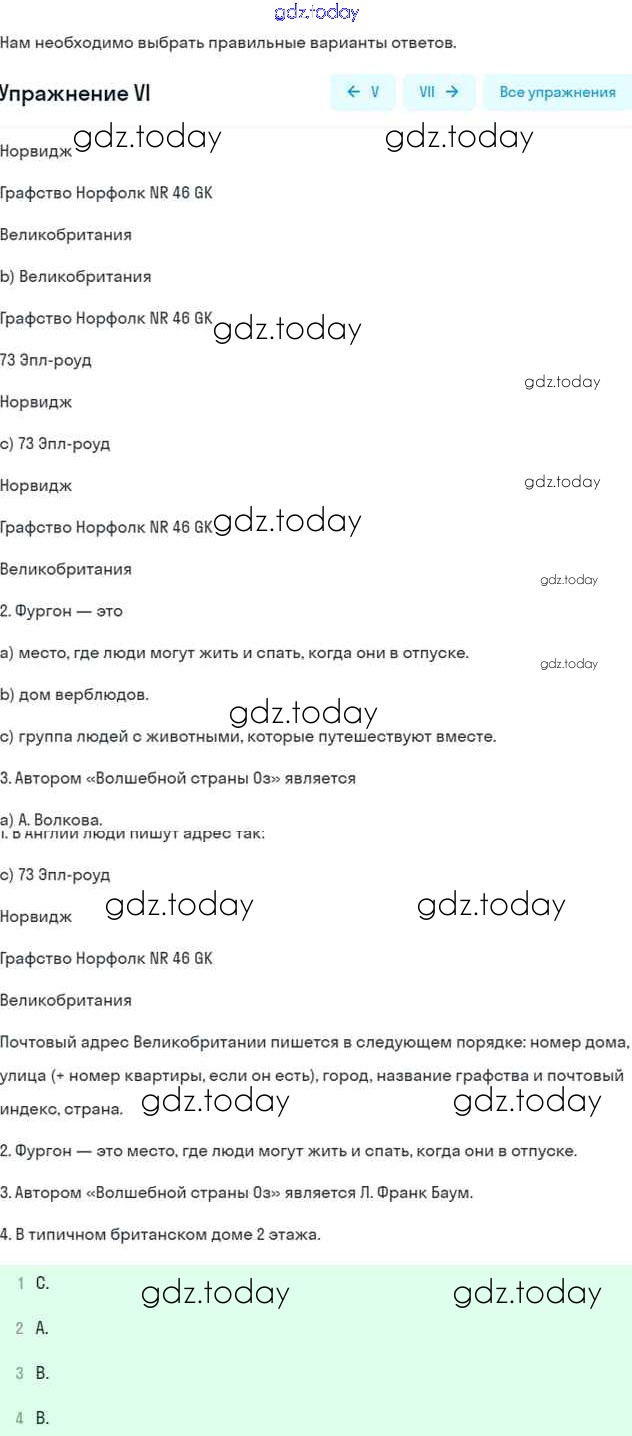Go to next exercise VII

point(439,92)
